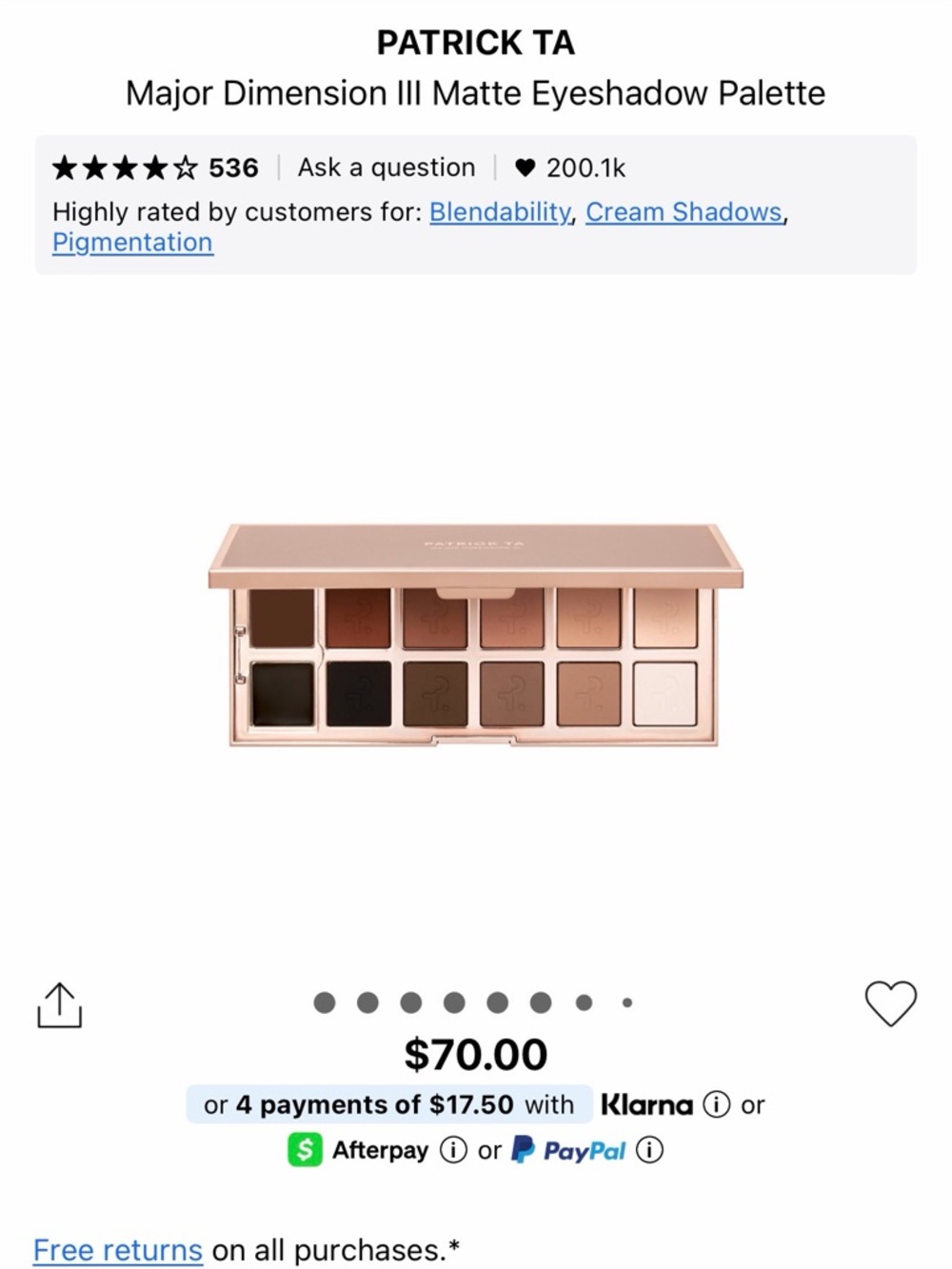Screen dimensions: 952x1269
Task: Click the PayPal logo
Action: click(x=568, y=1150)
